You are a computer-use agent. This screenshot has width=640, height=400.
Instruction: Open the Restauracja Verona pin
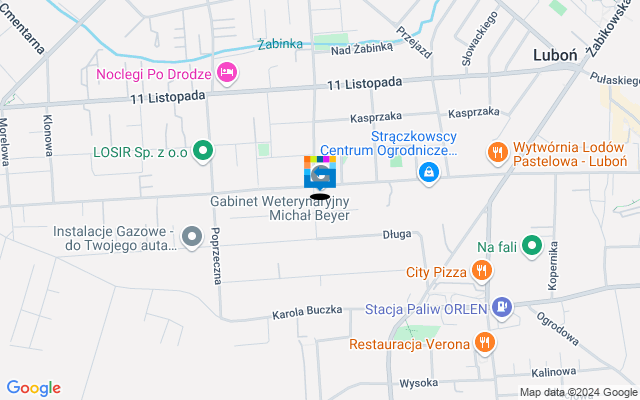pos(485,343)
